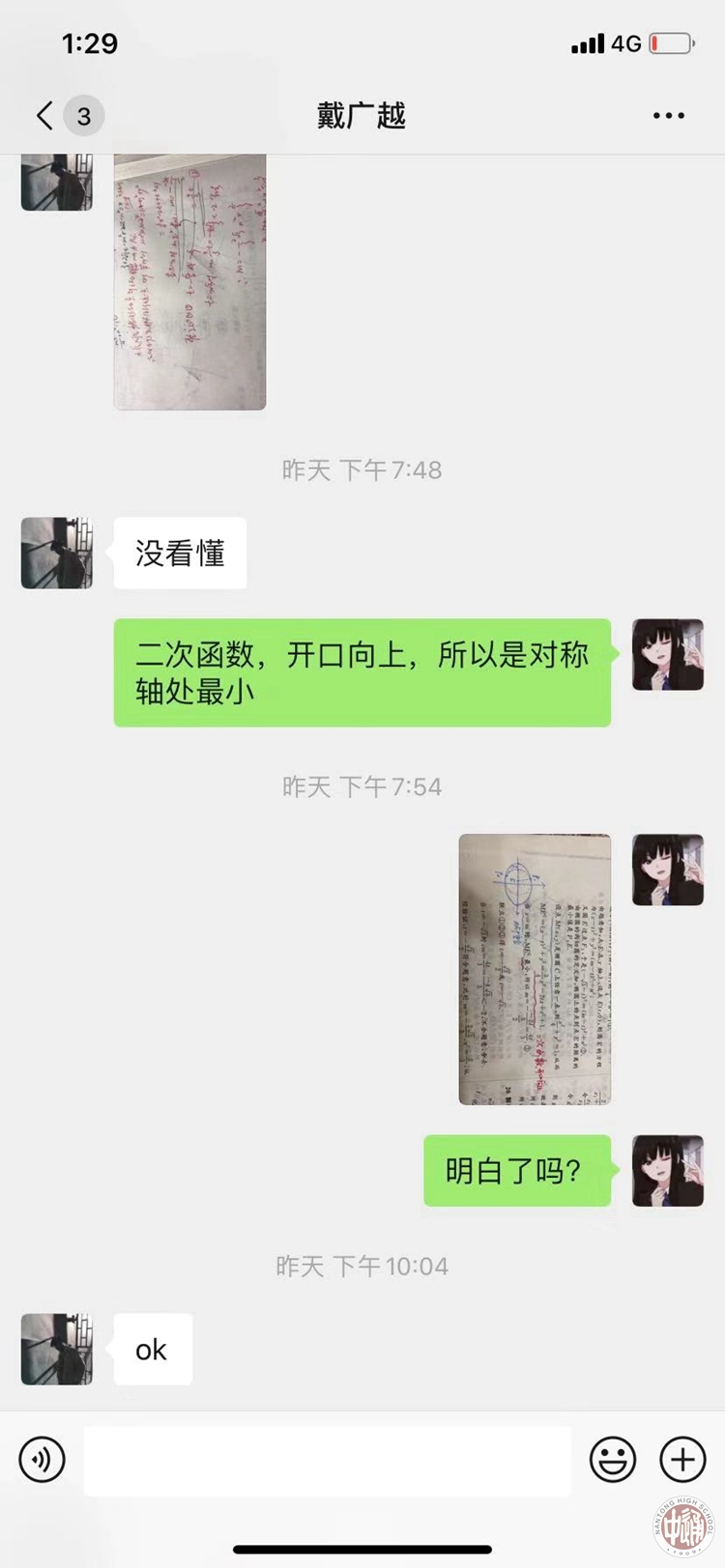Screen dimensions: 725x1568
Task: Open my avatar beside 明白了吗? message
Action: point(668,1171)
